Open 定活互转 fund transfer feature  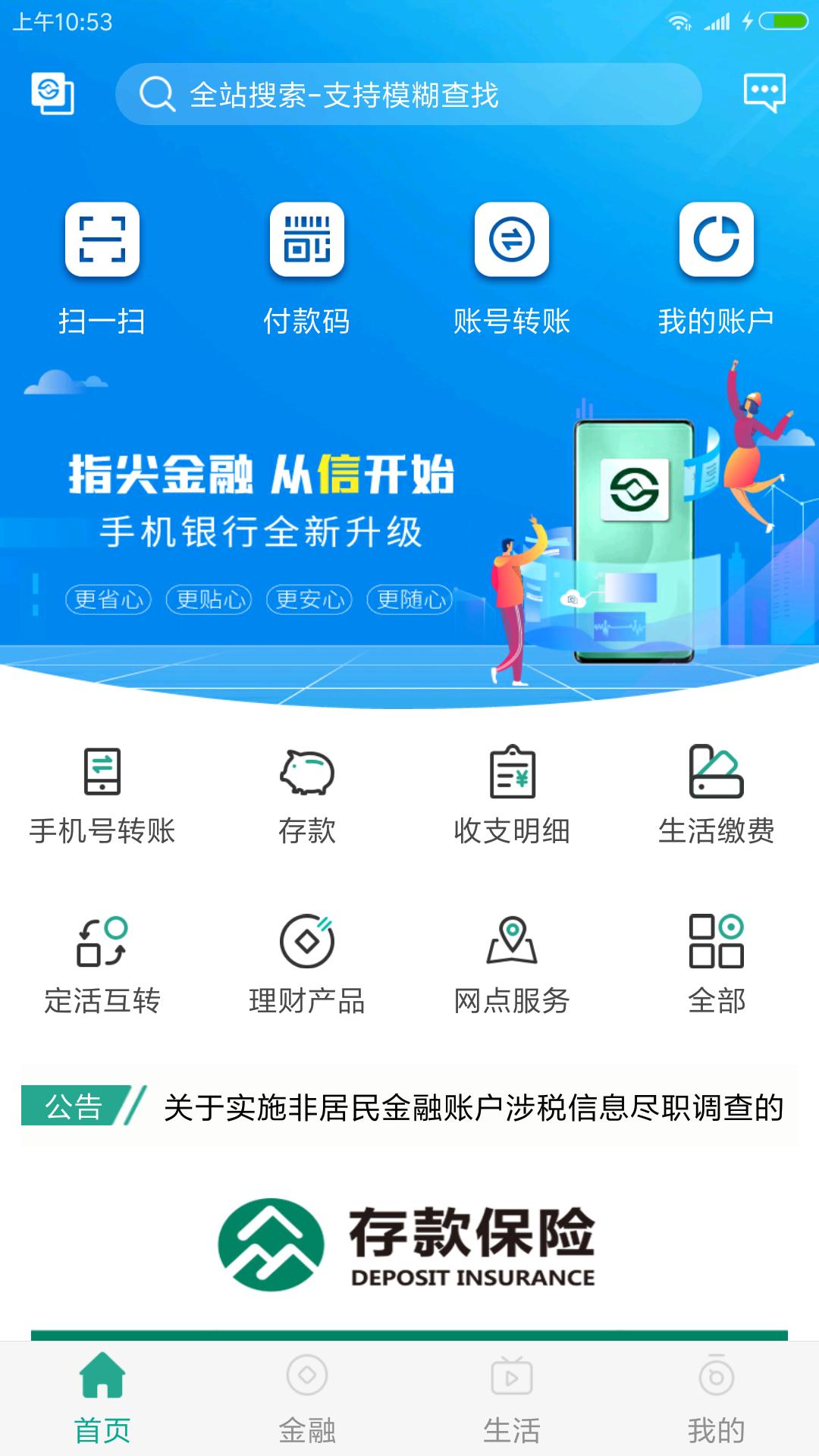[x=102, y=963]
